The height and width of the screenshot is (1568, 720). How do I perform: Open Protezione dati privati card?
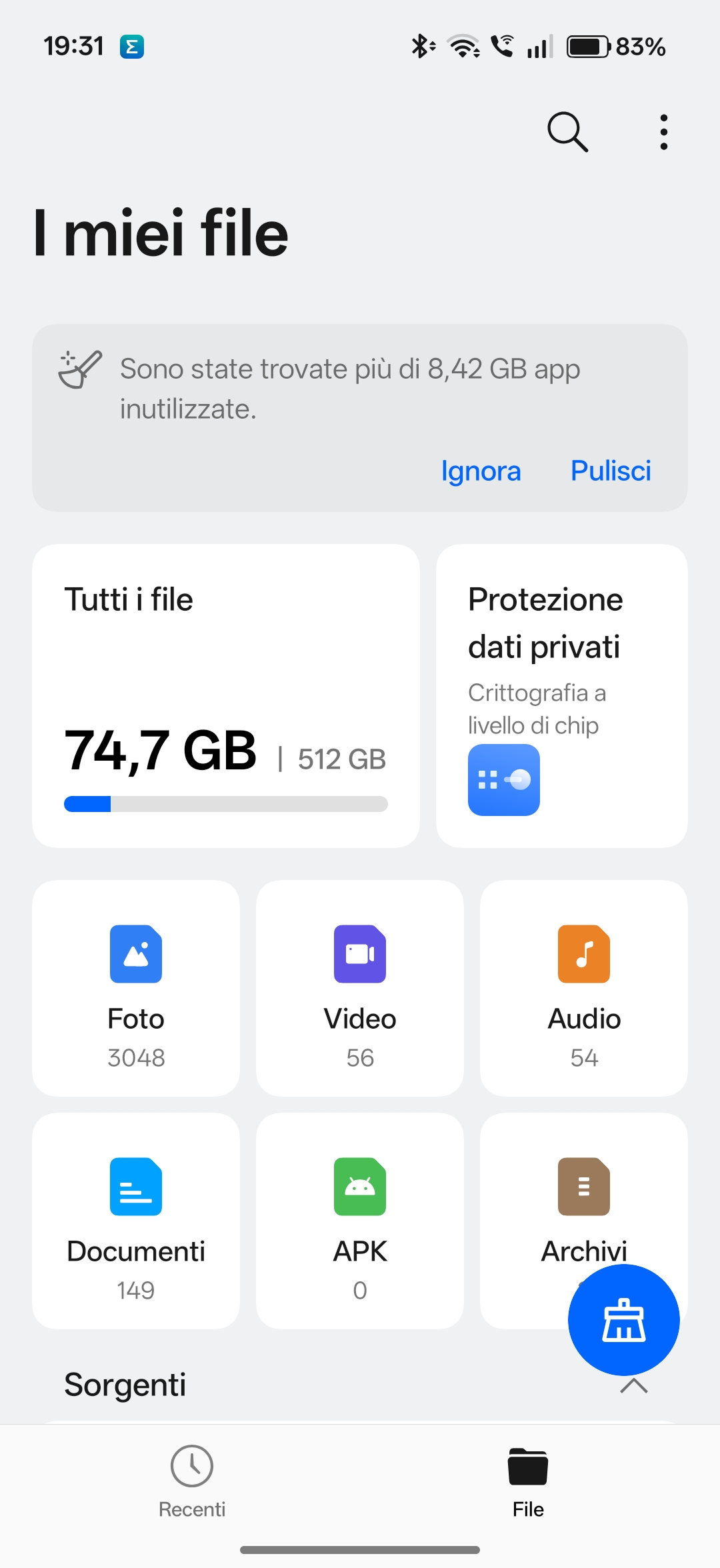tap(561, 695)
